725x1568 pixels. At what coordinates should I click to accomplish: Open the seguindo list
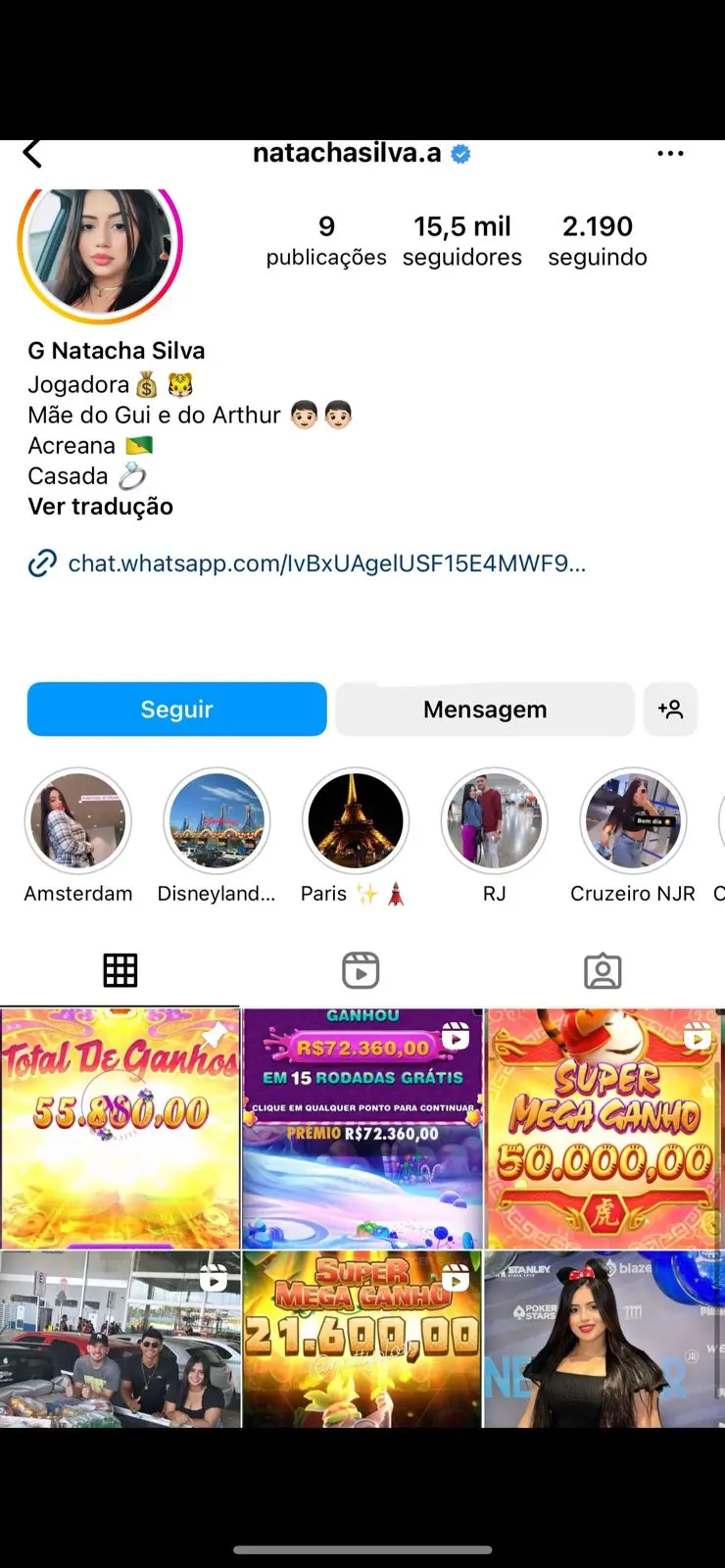[x=597, y=240]
